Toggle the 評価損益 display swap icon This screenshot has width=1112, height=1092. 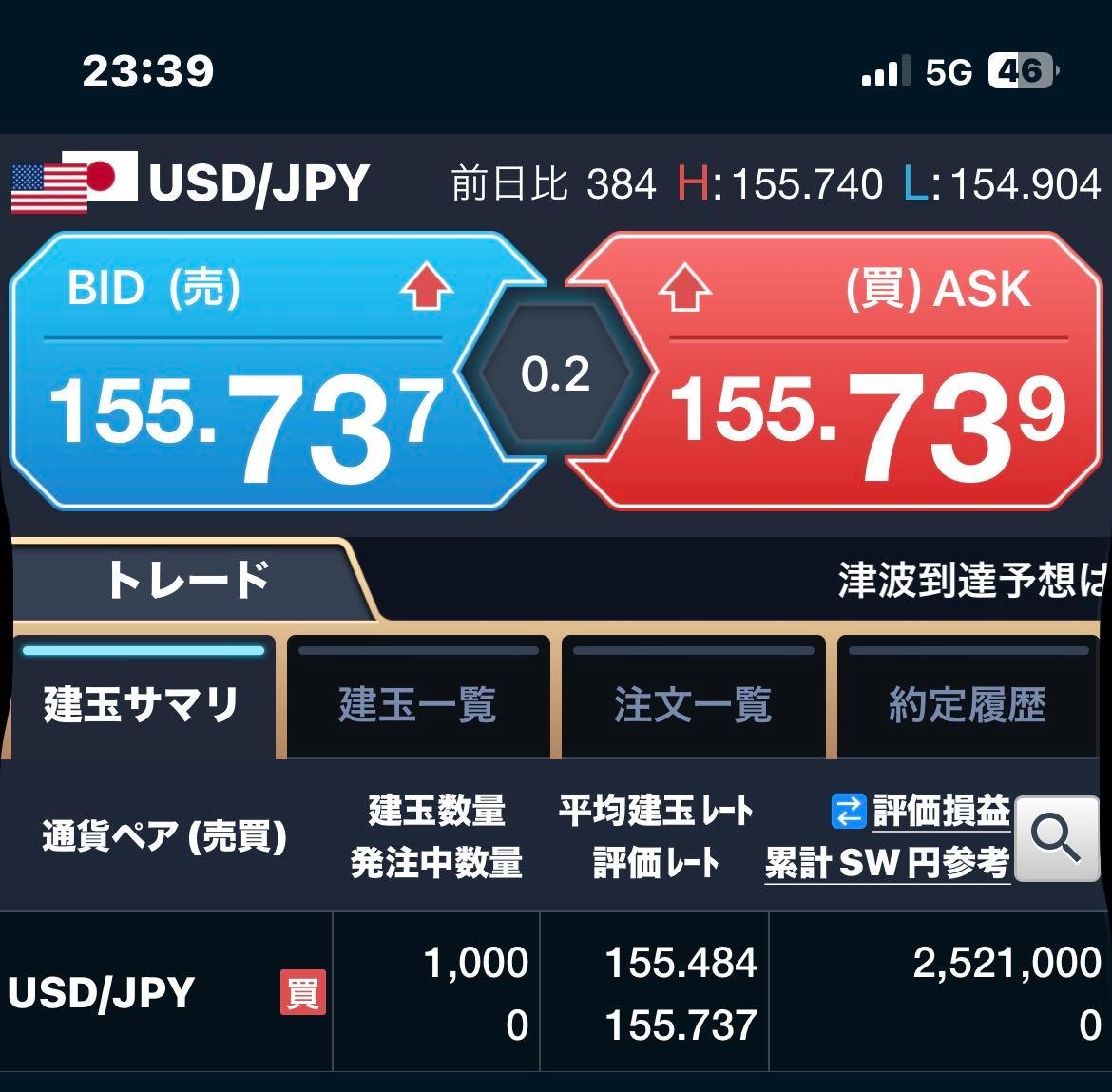pos(848,811)
